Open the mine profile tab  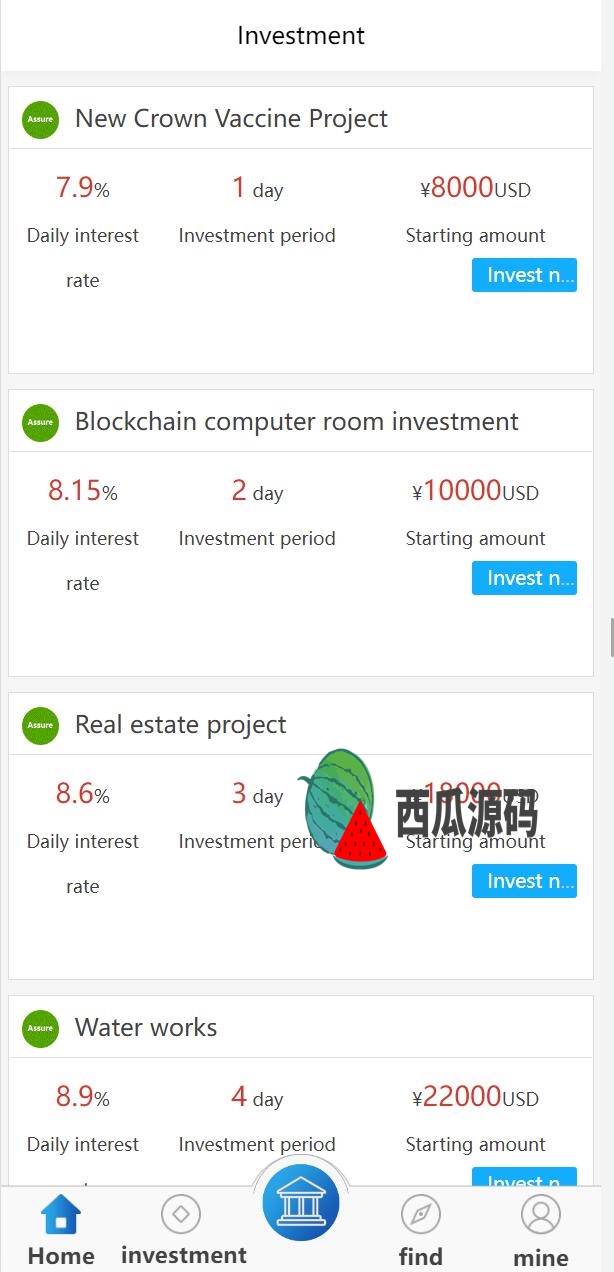click(x=541, y=1231)
